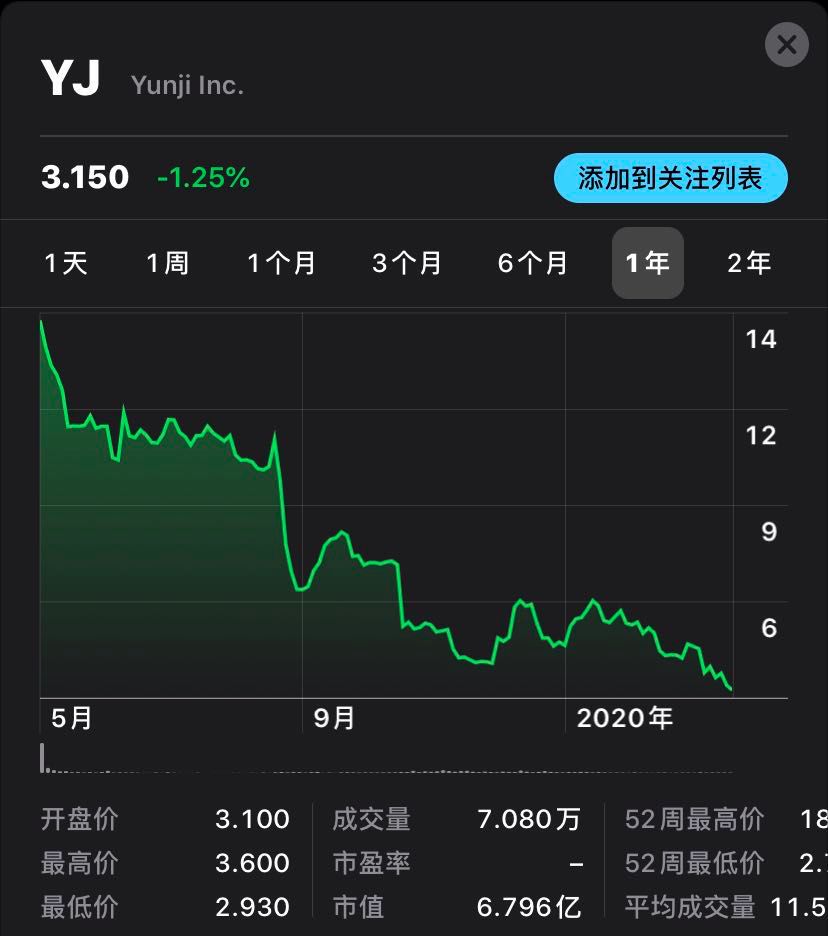Select the 1个月 time range

pyautogui.click(x=280, y=263)
